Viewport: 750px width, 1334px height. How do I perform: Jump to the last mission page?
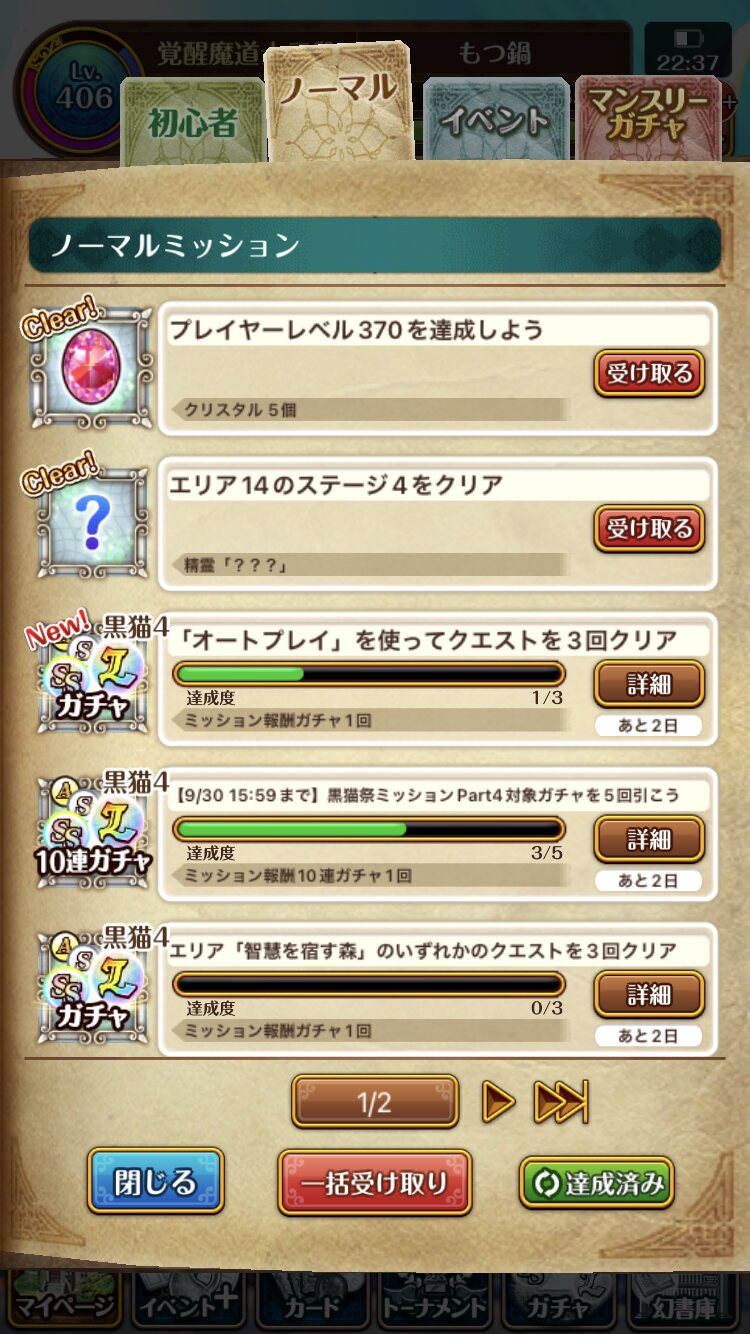pos(561,1102)
